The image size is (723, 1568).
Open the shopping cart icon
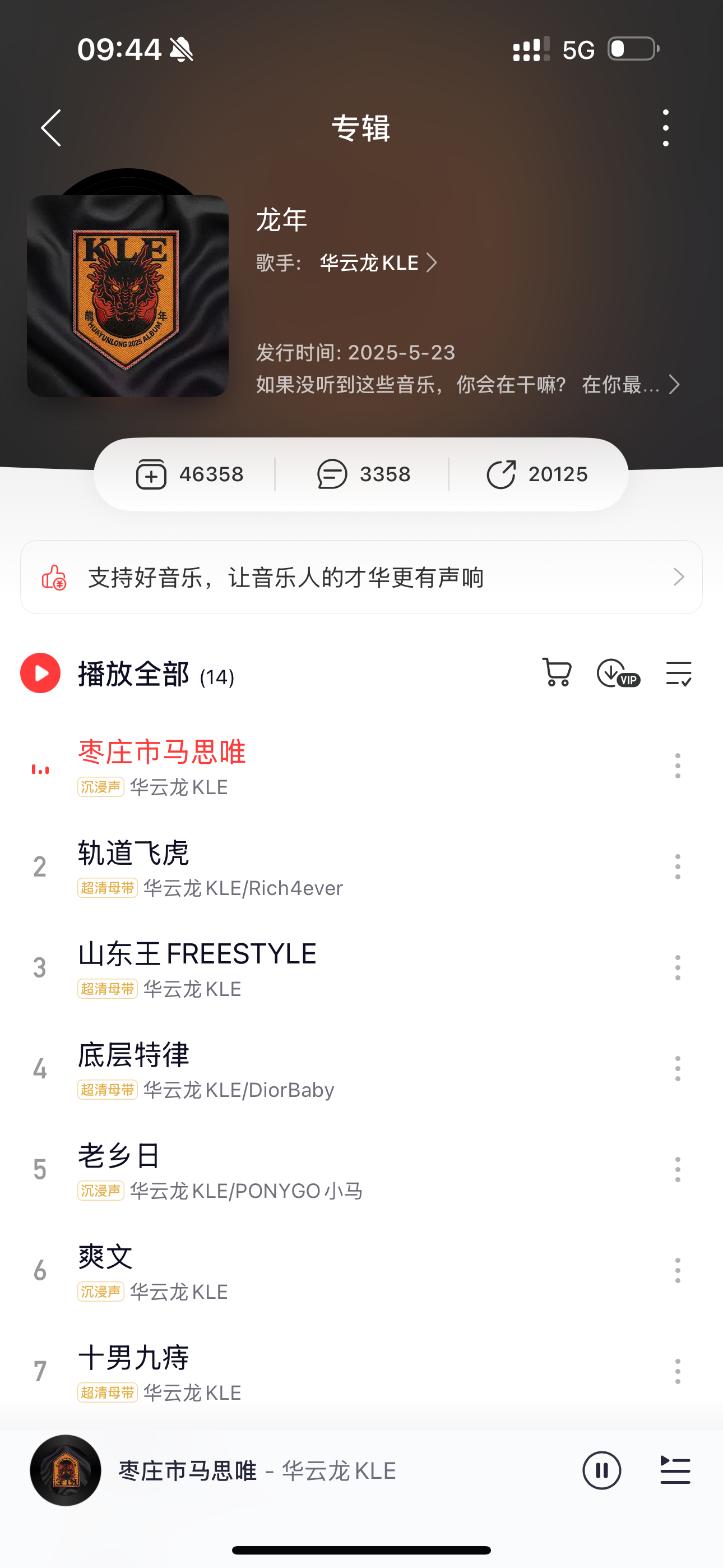pos(556,673)
